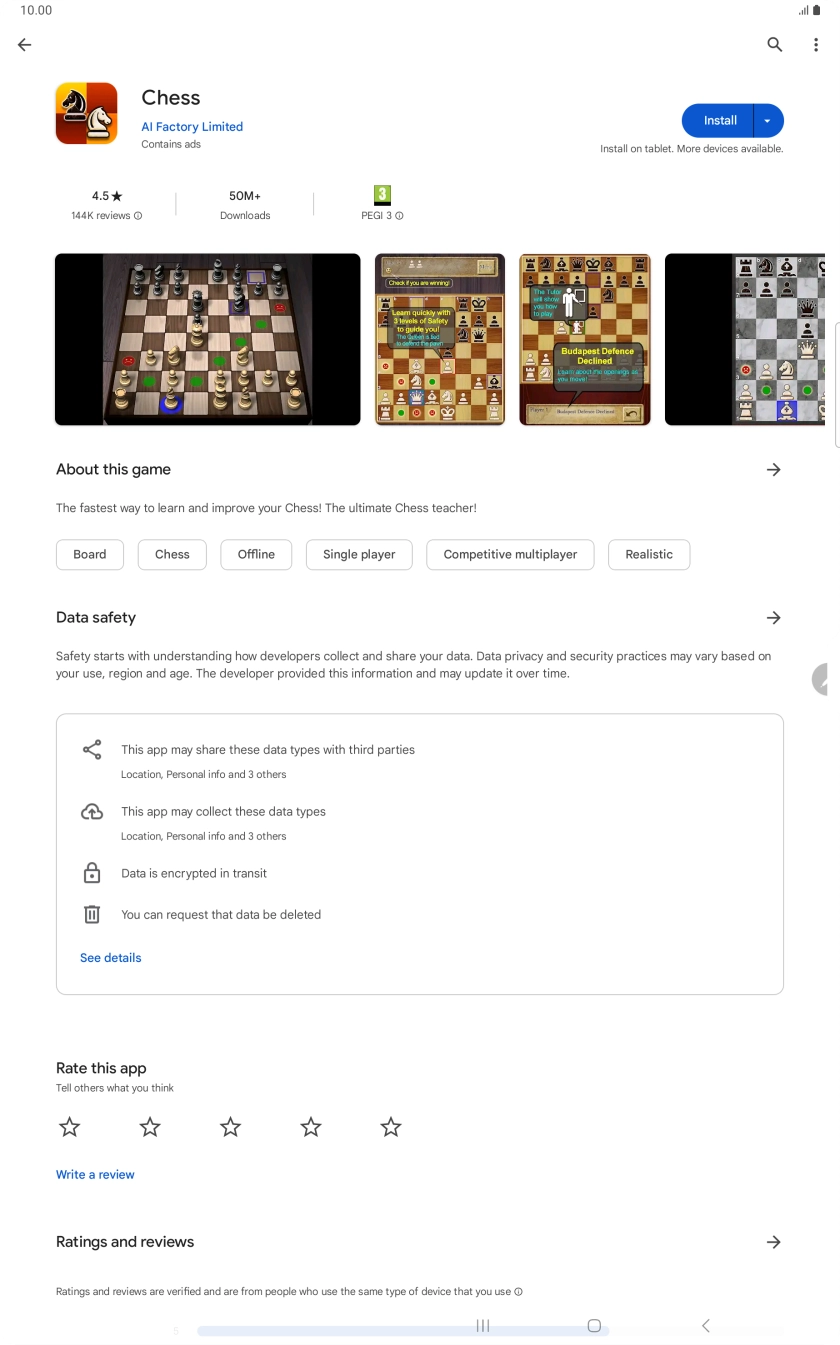Image resolution: width=840 pixels, height=1345 pixels.
Task: Open the Data safety arrow
Action: [x=773, y=617]
